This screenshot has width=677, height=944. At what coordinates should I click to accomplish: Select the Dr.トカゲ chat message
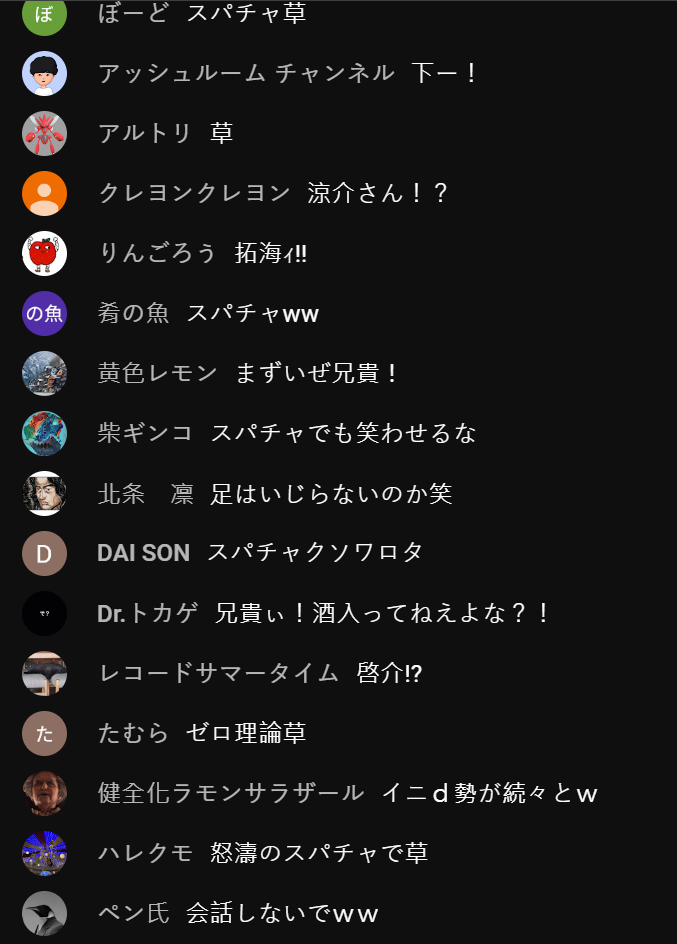tap(381, 613)
